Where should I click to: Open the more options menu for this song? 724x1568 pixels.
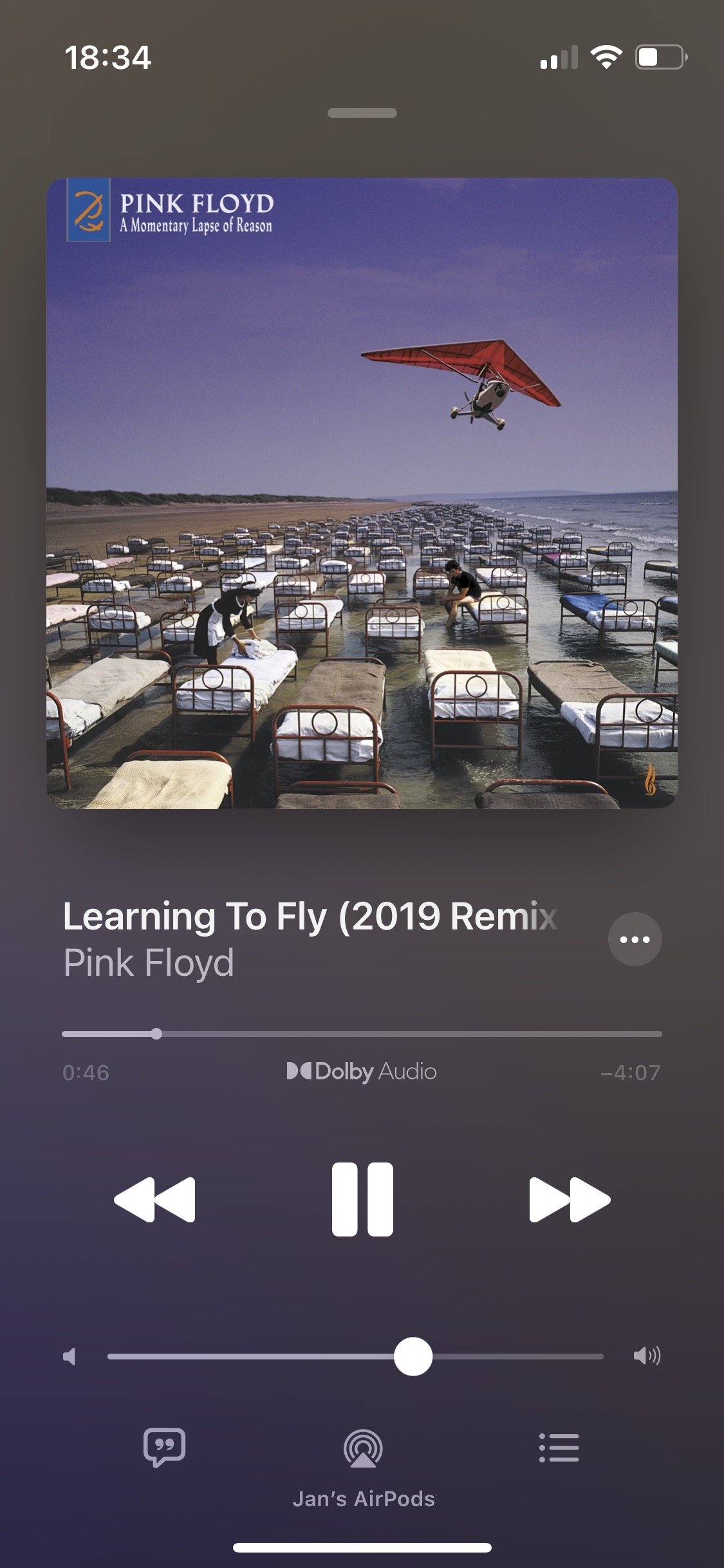pyautogui.click(x=635, y=939)
